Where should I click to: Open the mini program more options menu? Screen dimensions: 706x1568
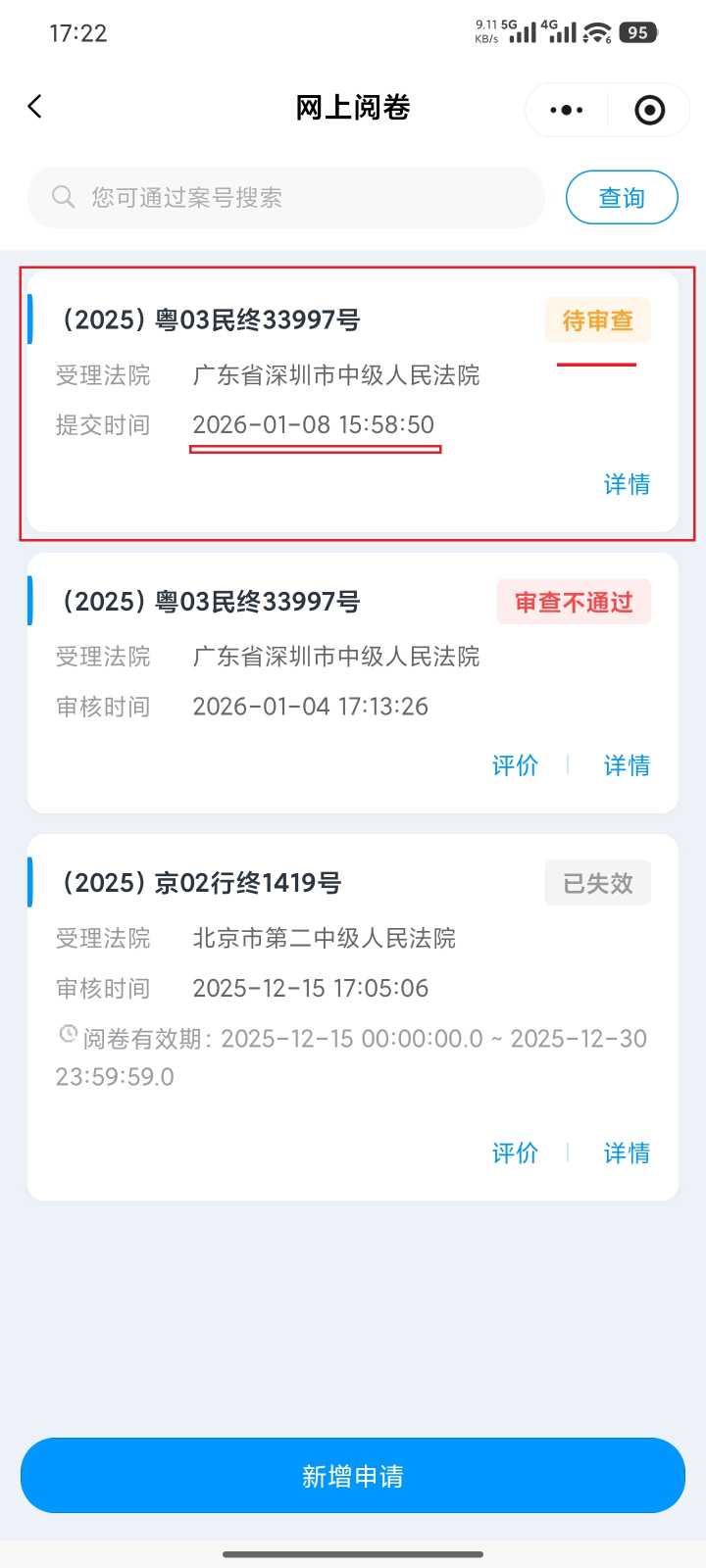pyautogui.click(x=566, y=110)
